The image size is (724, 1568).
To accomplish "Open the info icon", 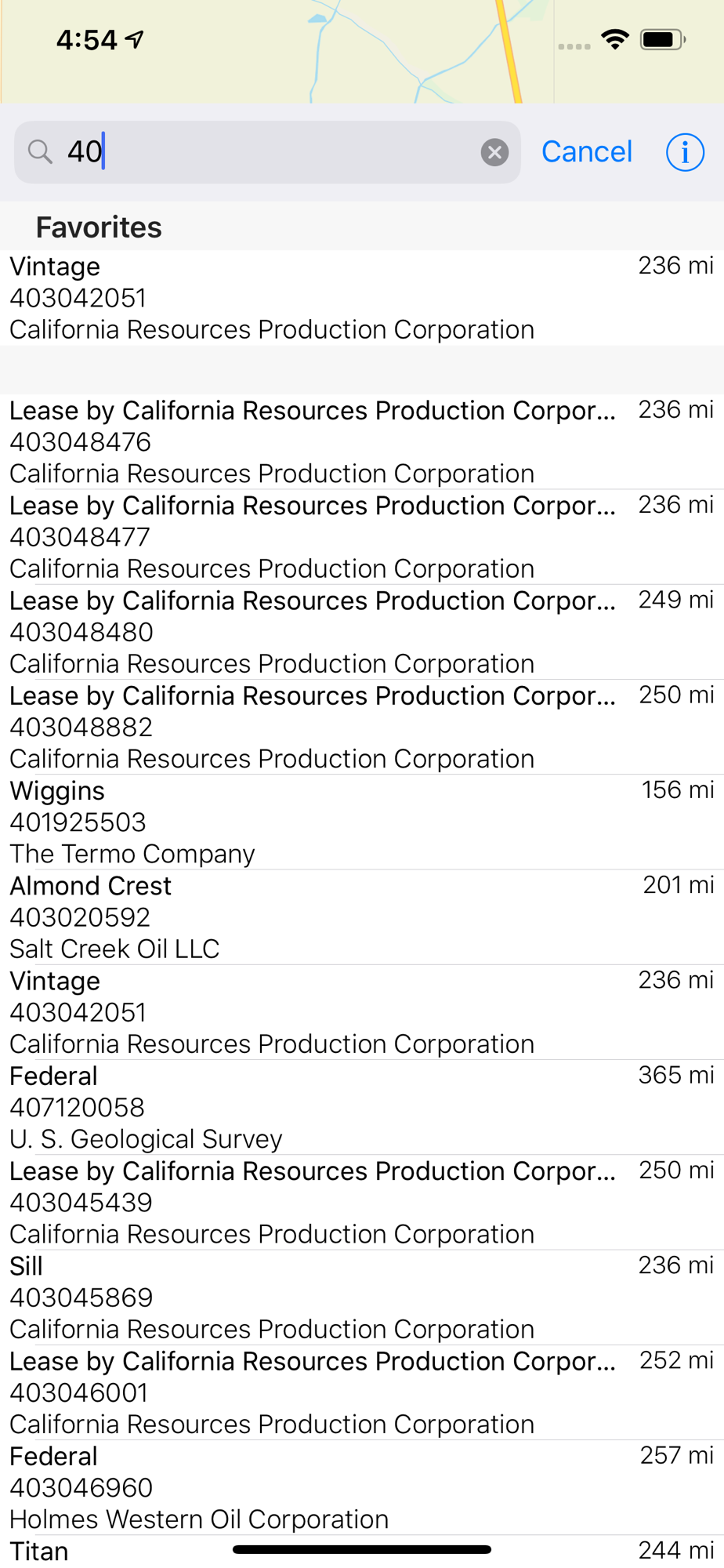I will [685, 152].
